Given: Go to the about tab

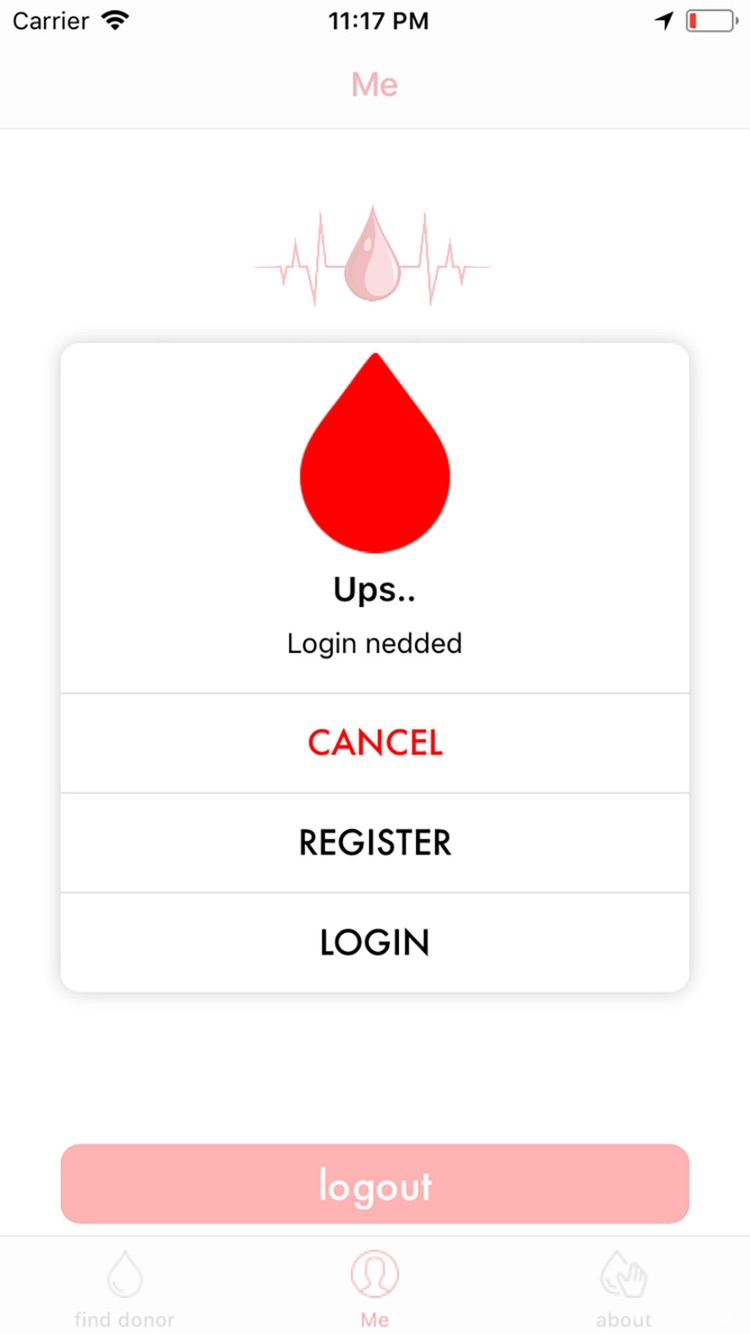Looking at the screenshot, I should (624, 1290).
